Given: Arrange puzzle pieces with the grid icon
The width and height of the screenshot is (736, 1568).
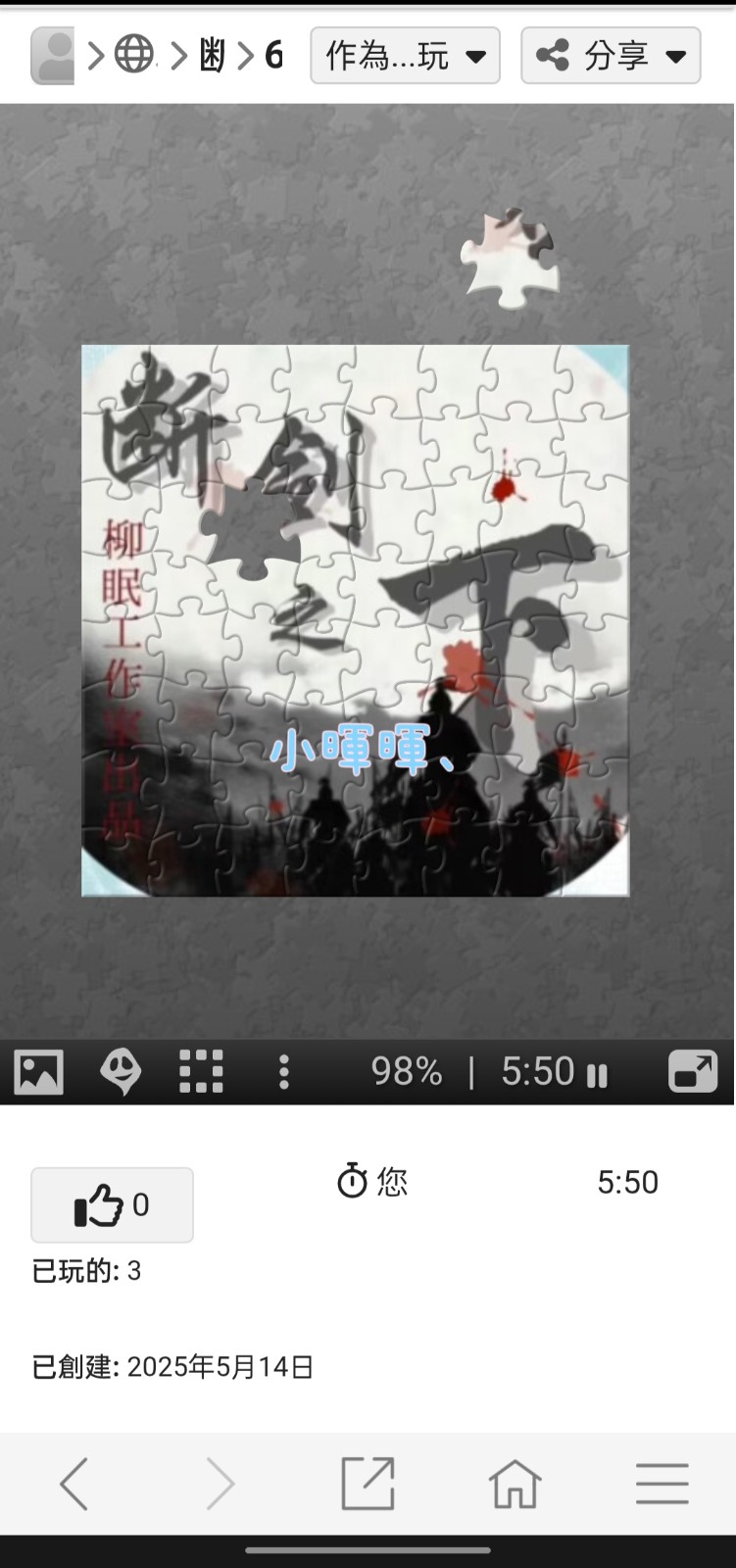Looking at the screenshot, I should click(202, 1071).
